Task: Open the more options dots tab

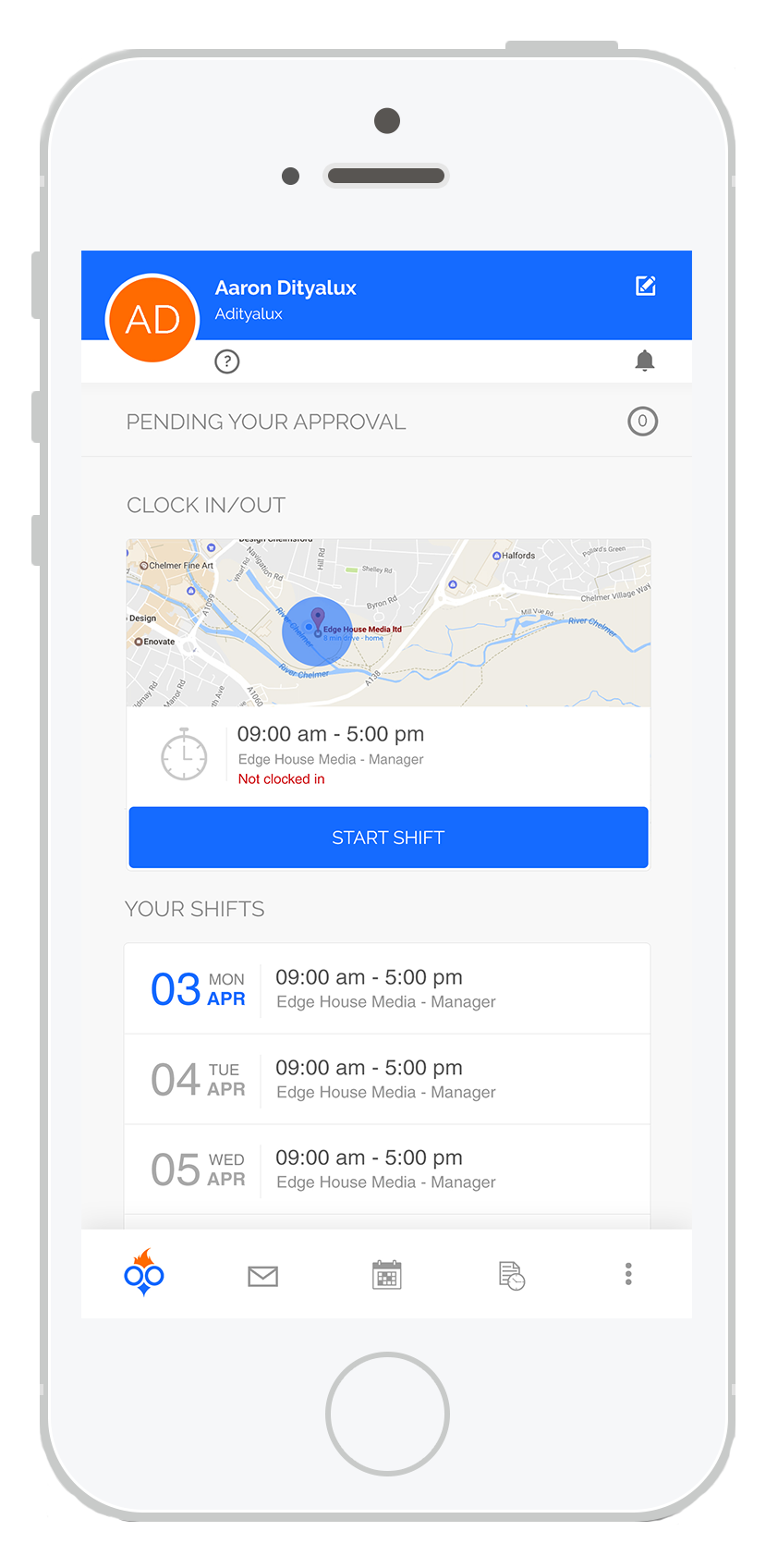Action: (628, 1274)
